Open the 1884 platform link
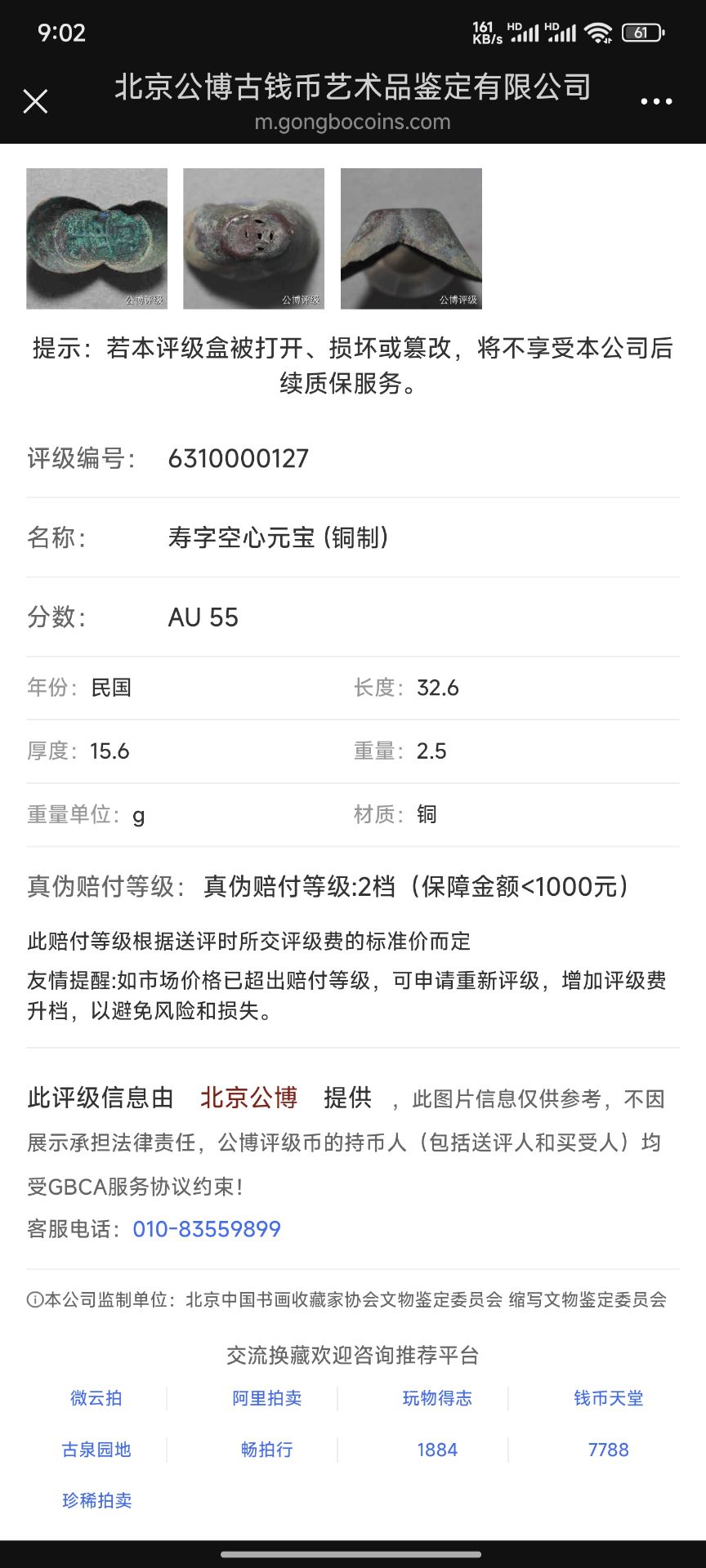The height and width of the screenshot is (1568, 706). click(x=437, y=1450)
